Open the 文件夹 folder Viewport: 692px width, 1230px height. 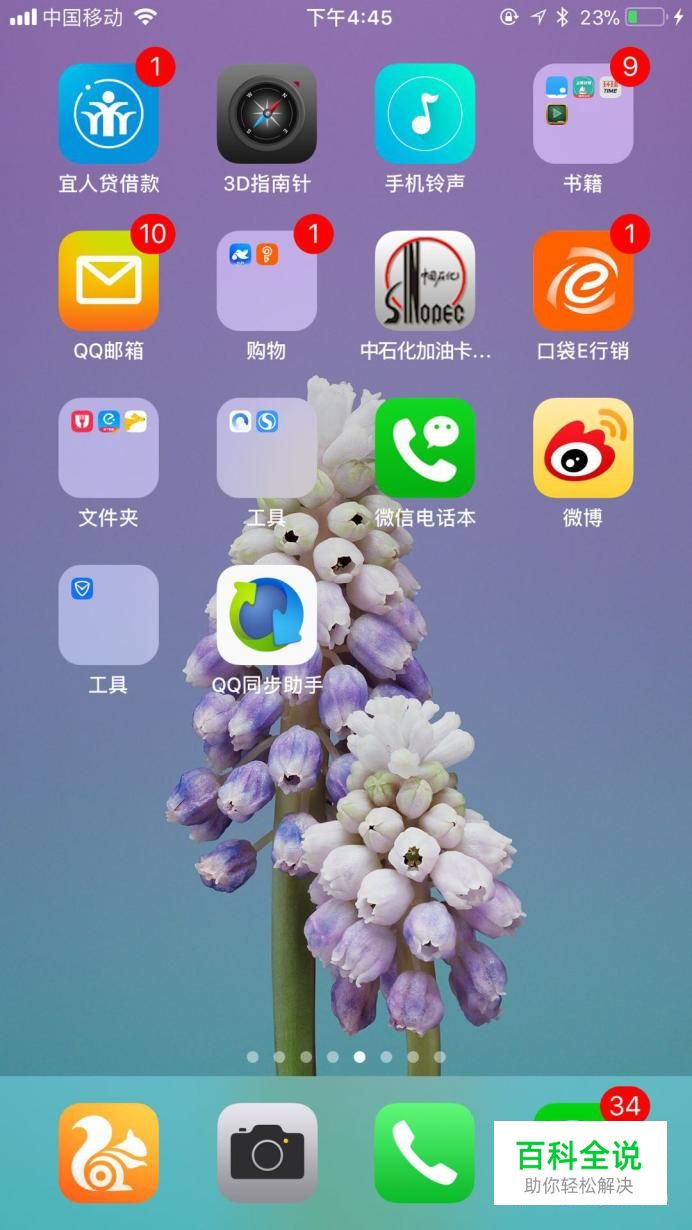108,448
